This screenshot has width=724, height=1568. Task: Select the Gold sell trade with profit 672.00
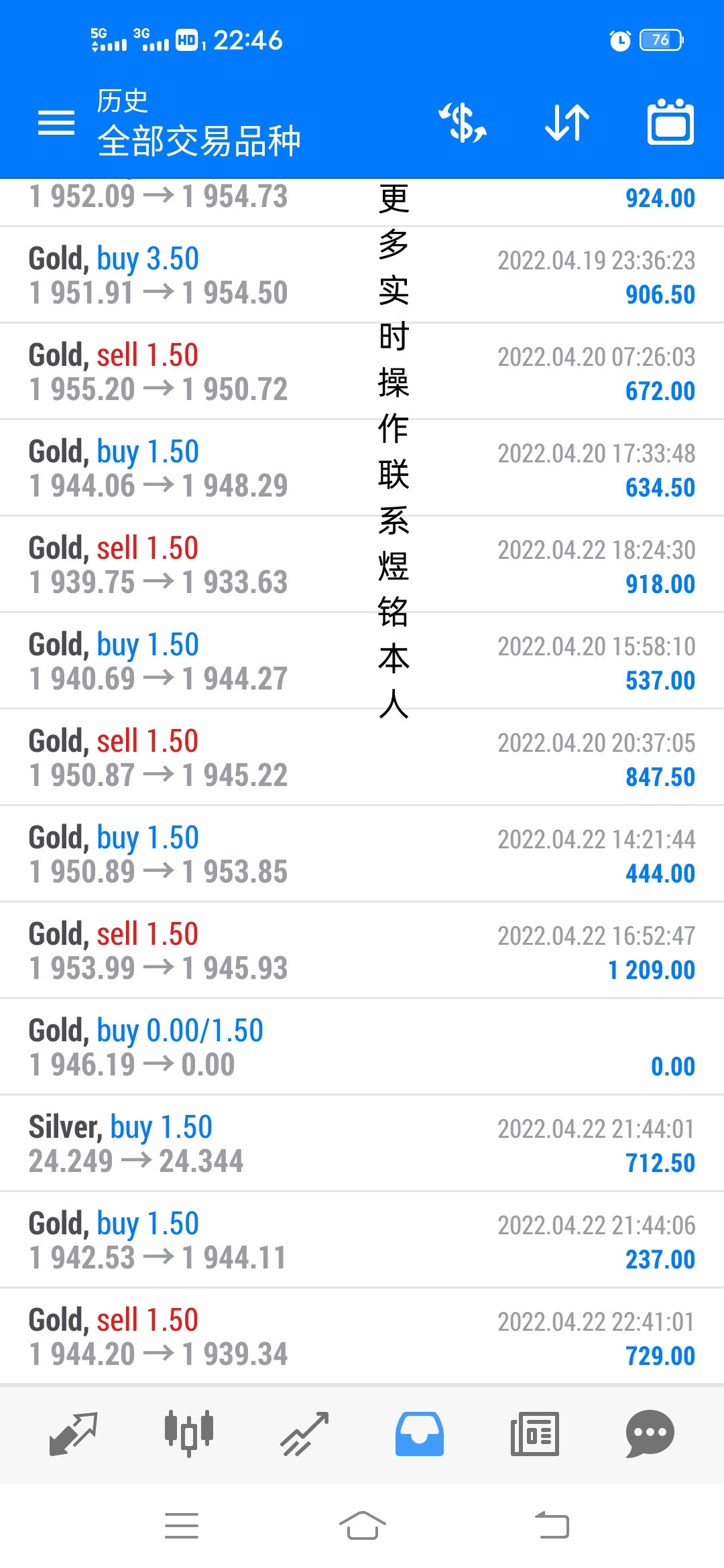click(x=362, y=372)
